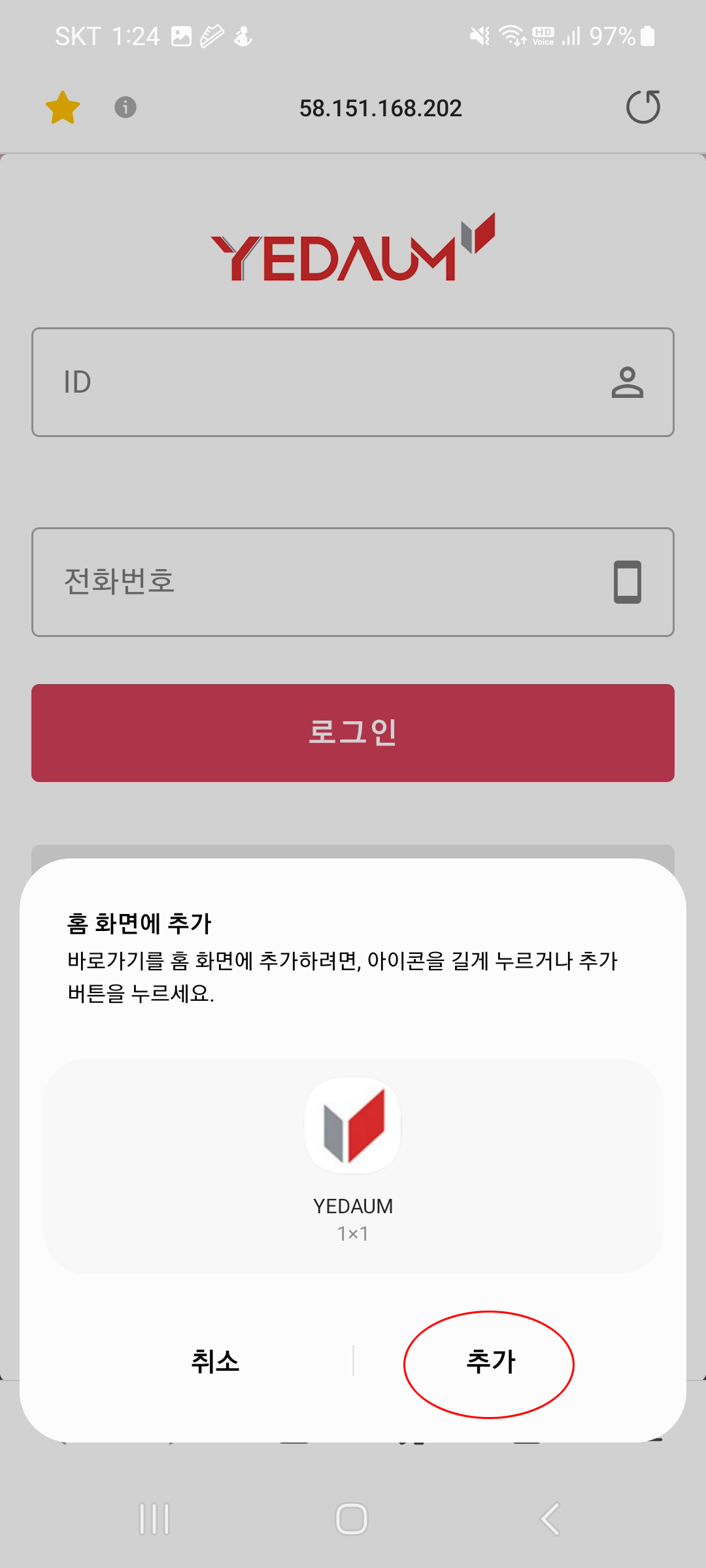Image resolution: width=706 pixels, height=1568 pixels.
Task: Cancel the dialog with 취소 button
Action: click(x=215, y=1362)
